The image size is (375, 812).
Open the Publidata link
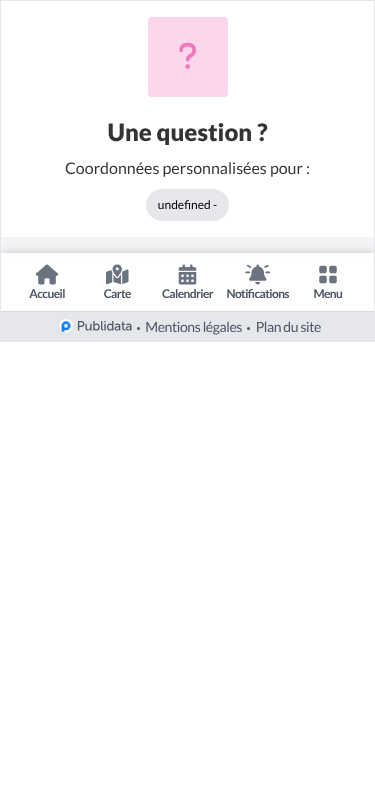(x=96, y=327)
